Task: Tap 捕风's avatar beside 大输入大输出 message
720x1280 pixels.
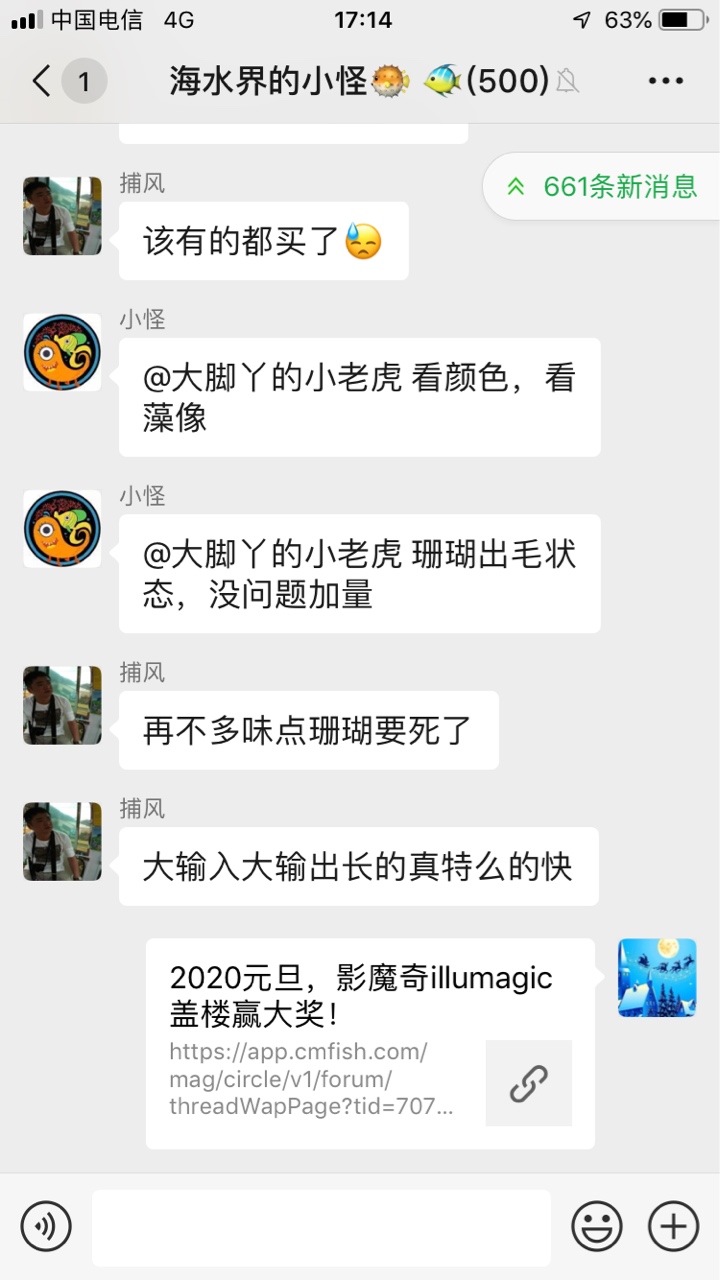Action: 62,841
